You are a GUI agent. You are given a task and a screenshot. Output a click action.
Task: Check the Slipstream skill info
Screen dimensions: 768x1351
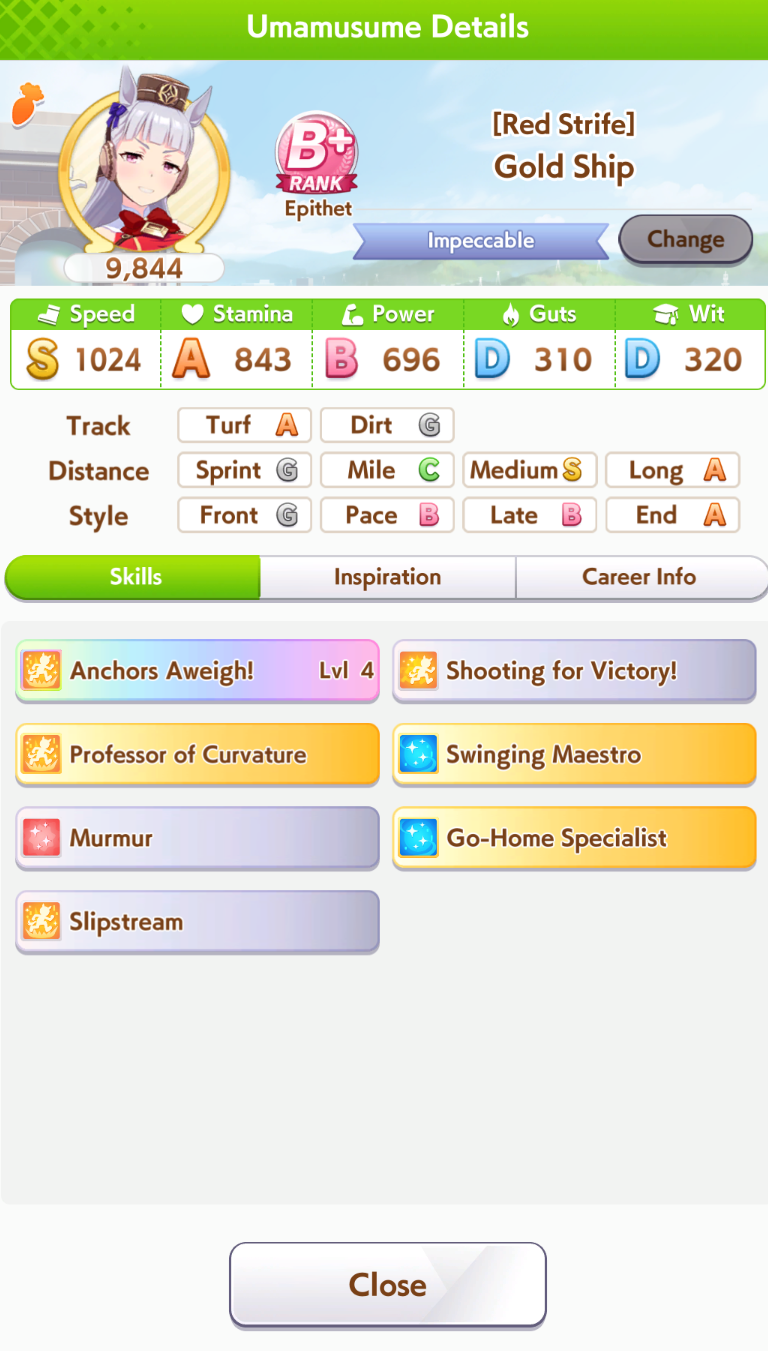click(x=198, y=922)
